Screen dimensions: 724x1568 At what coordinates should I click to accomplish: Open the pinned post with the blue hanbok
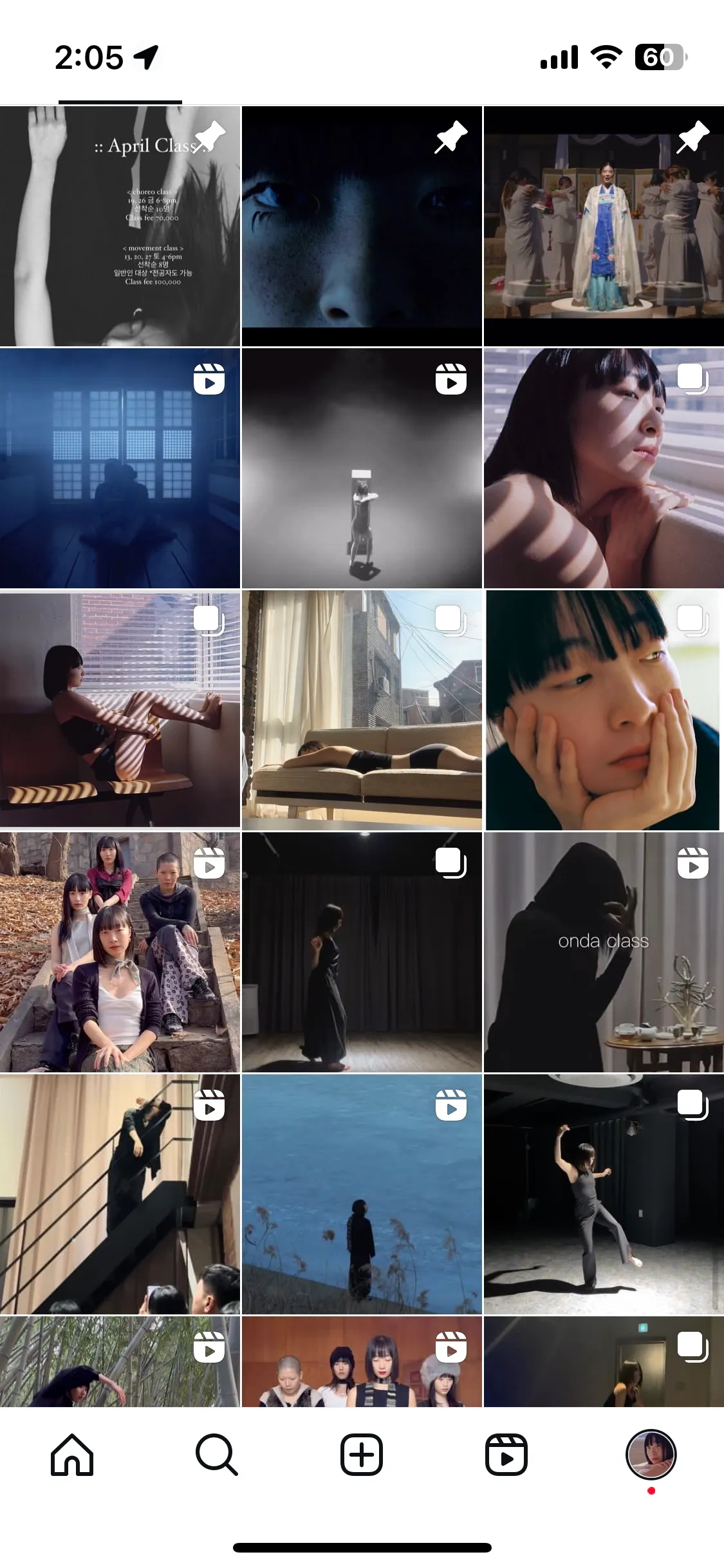point(604,227)
